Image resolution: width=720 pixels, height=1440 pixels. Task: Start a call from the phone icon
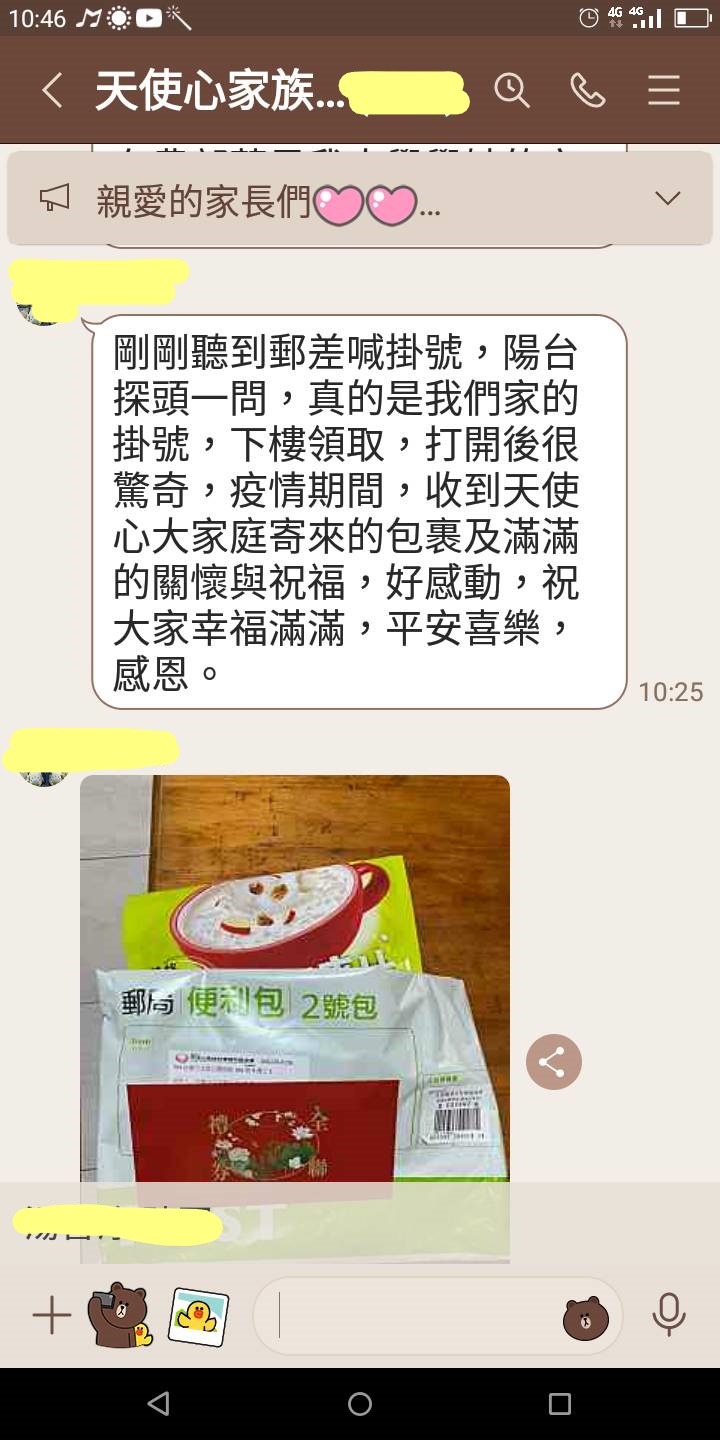pyautogui.click(x=587, y=91)
